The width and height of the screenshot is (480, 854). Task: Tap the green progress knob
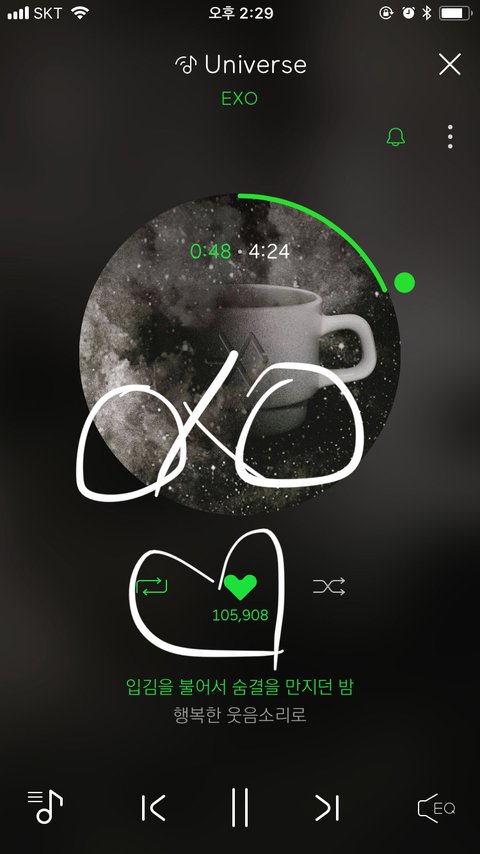tap(404, 283)
